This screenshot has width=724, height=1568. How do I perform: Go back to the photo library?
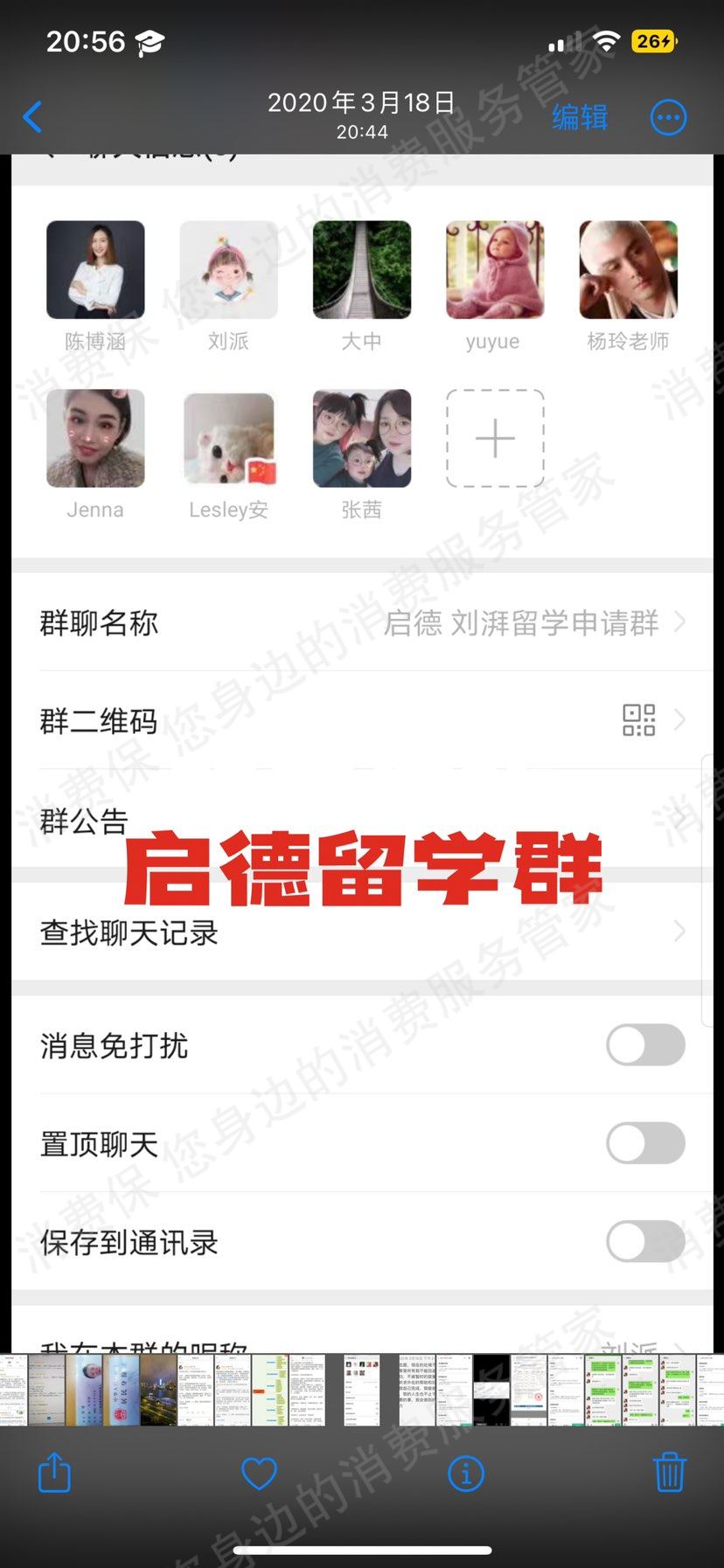pos(33,116)
